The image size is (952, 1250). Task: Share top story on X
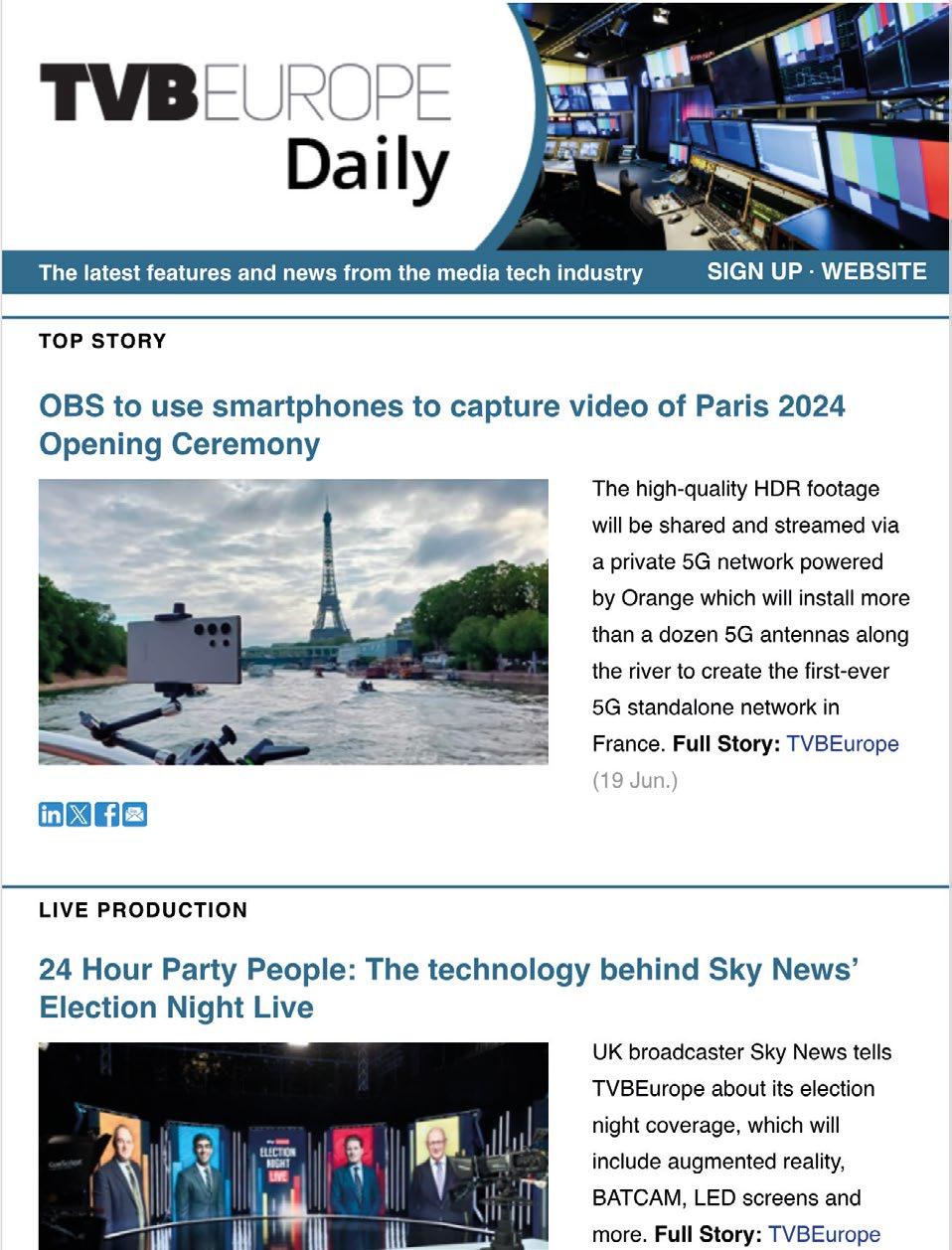[x=79, y=815]
